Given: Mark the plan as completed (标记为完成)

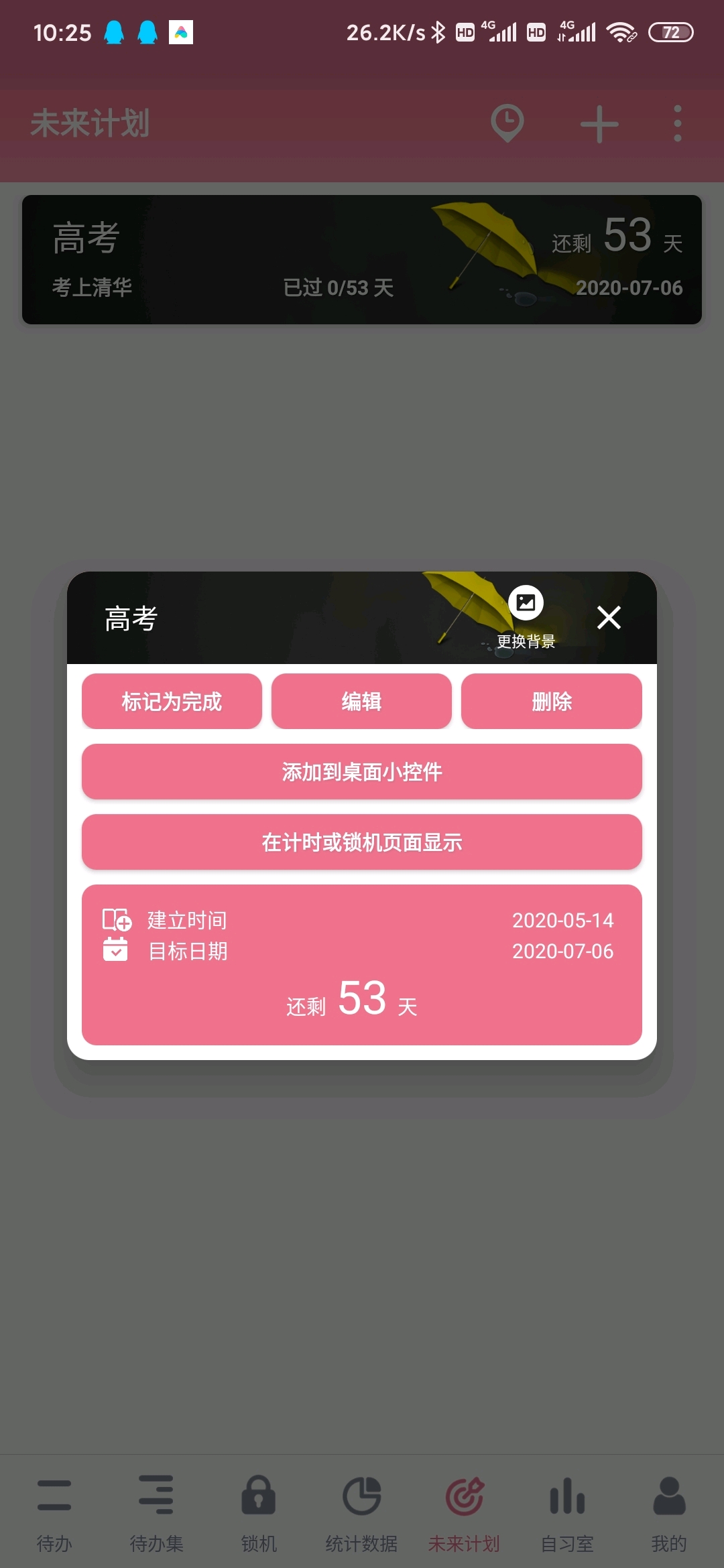Looking at the screenshot, I should tap(172, 702).
